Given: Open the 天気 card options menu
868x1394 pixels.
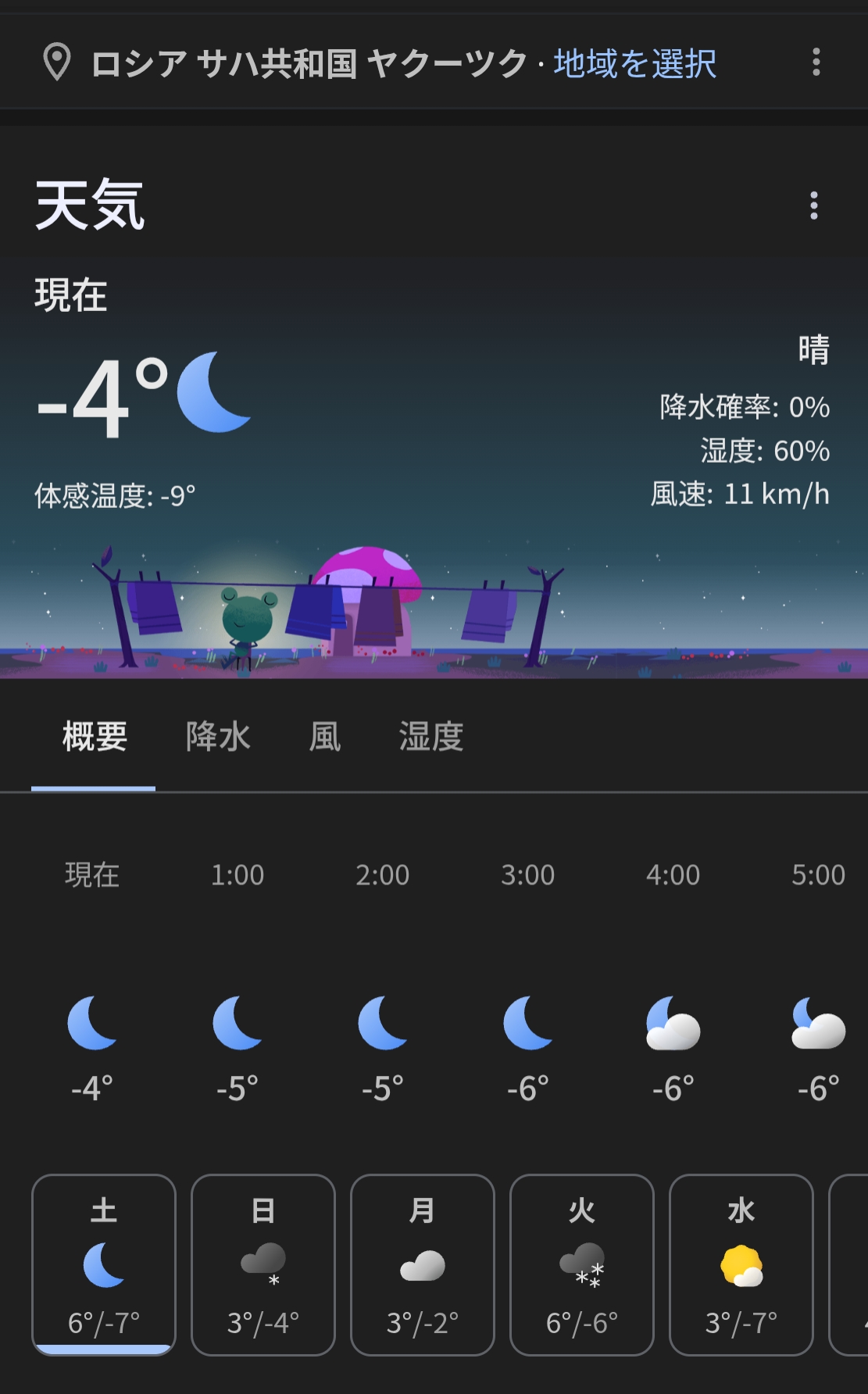Looking at the screenshot, I should click(x=813, y=206).
